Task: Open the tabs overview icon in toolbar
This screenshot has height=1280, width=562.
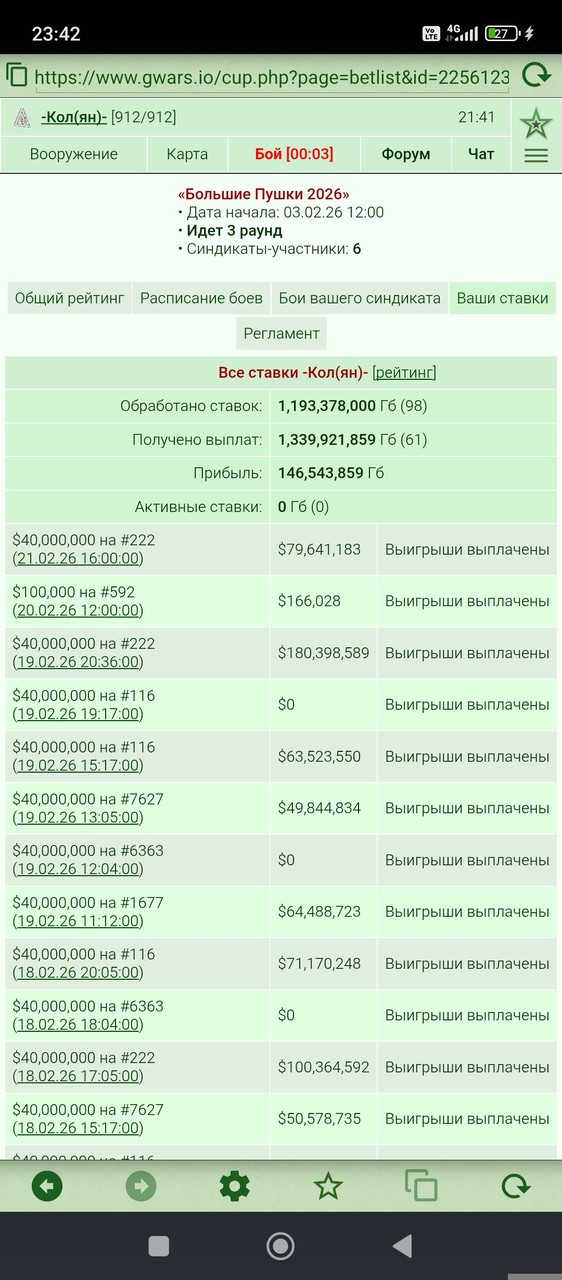Action: [x=421, y=1186]
